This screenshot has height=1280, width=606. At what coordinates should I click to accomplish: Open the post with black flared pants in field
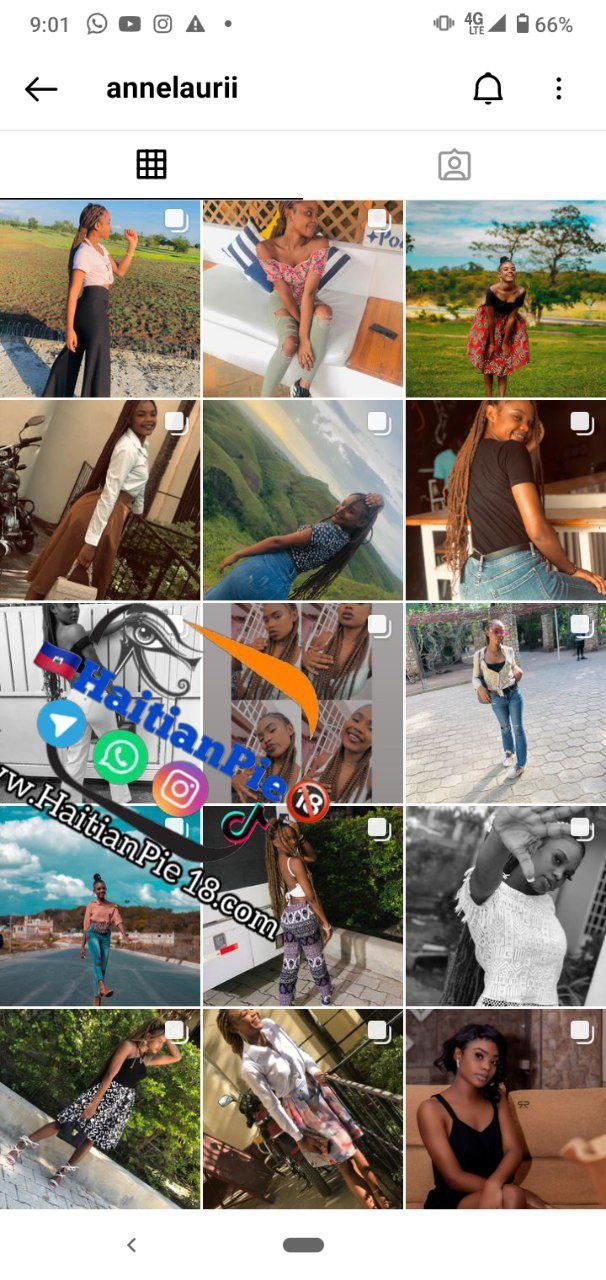click(x=100, y=298)
